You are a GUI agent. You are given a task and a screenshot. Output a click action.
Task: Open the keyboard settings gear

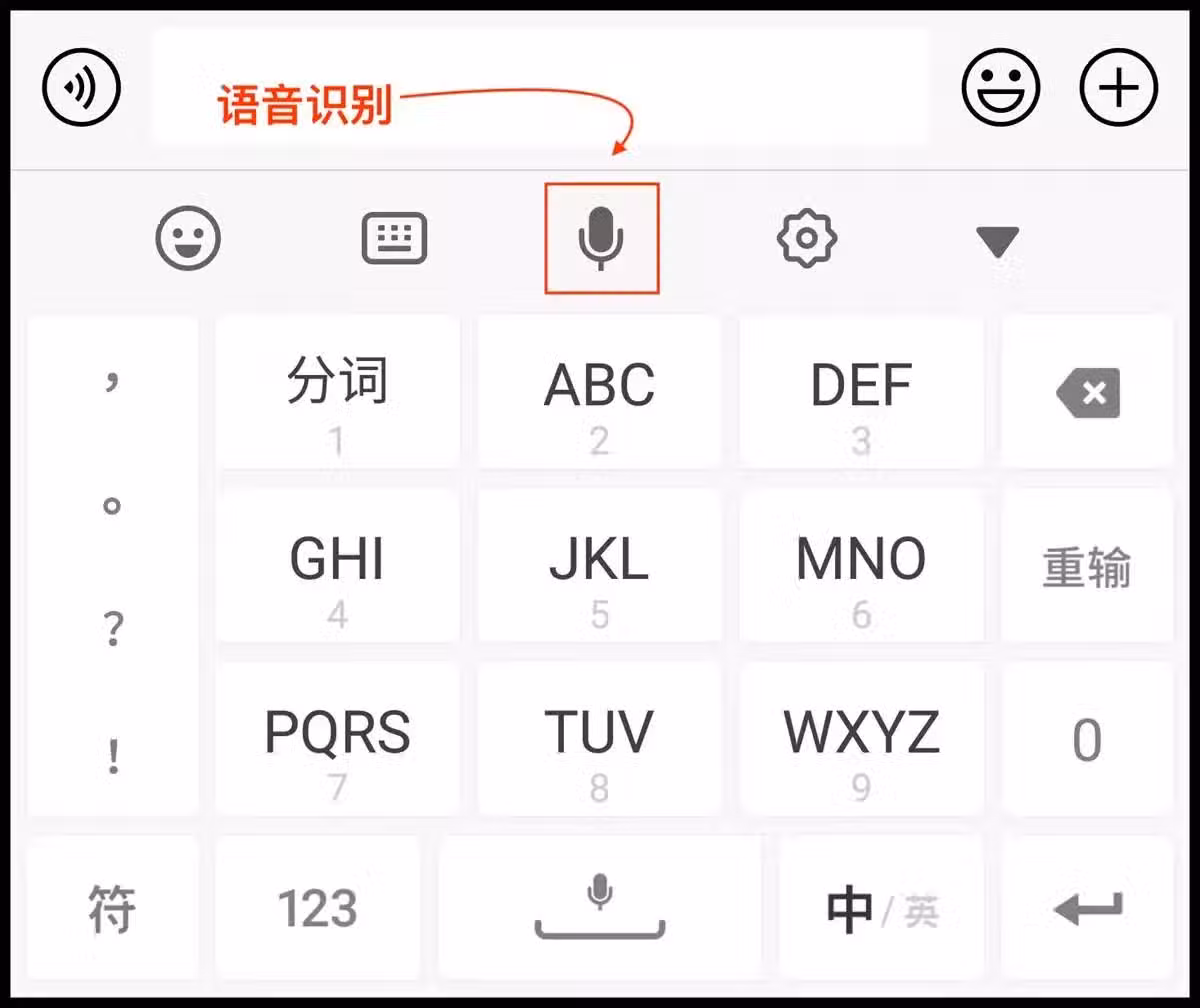tap(806, 239)
